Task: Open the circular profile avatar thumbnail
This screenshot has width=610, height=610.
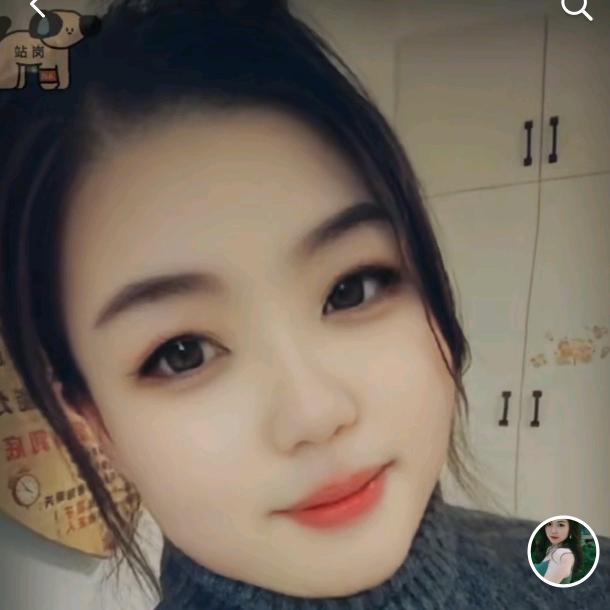Action: [563, 551]
